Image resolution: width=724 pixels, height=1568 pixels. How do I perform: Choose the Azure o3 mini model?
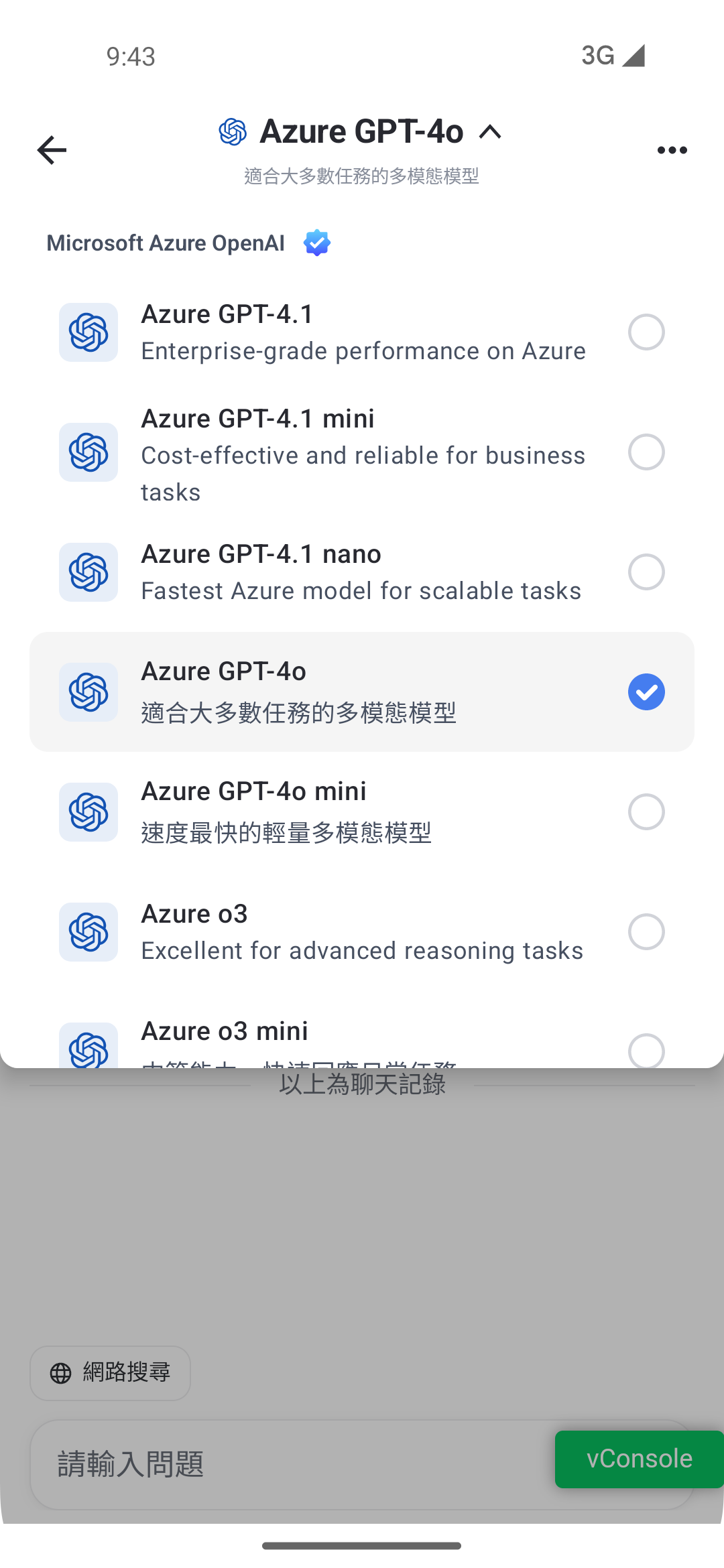coord(362,1042)
